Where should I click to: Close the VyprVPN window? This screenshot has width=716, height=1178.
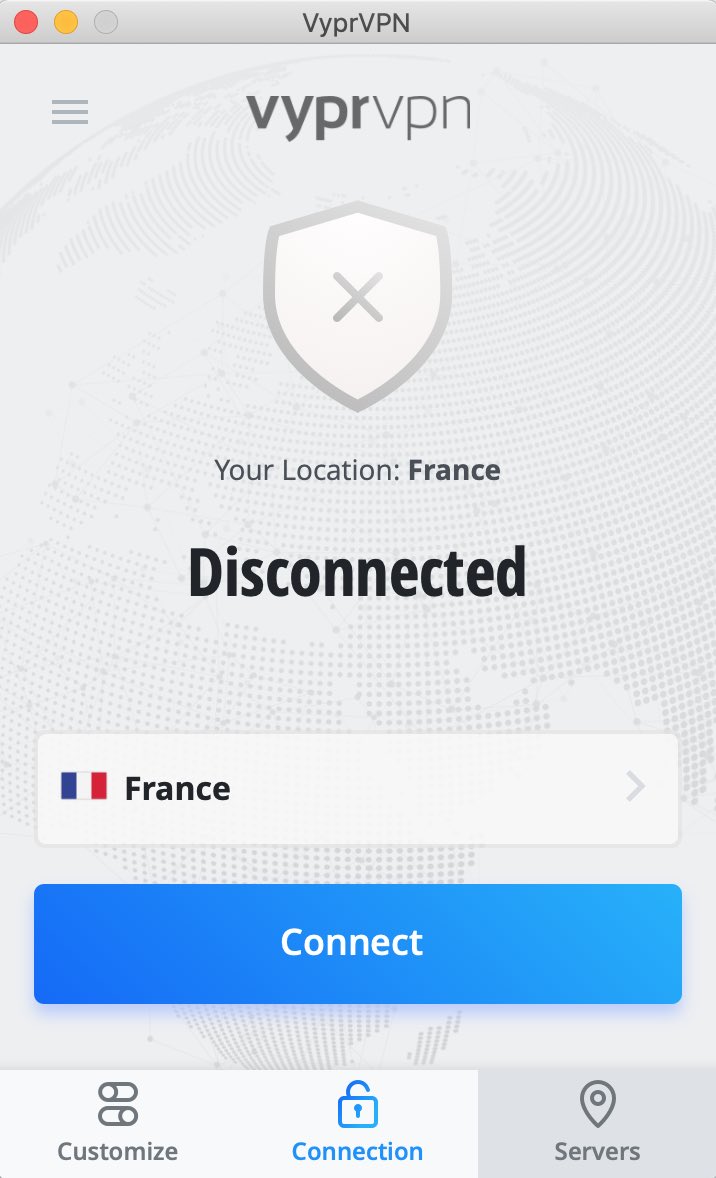[x=27, y=22]
